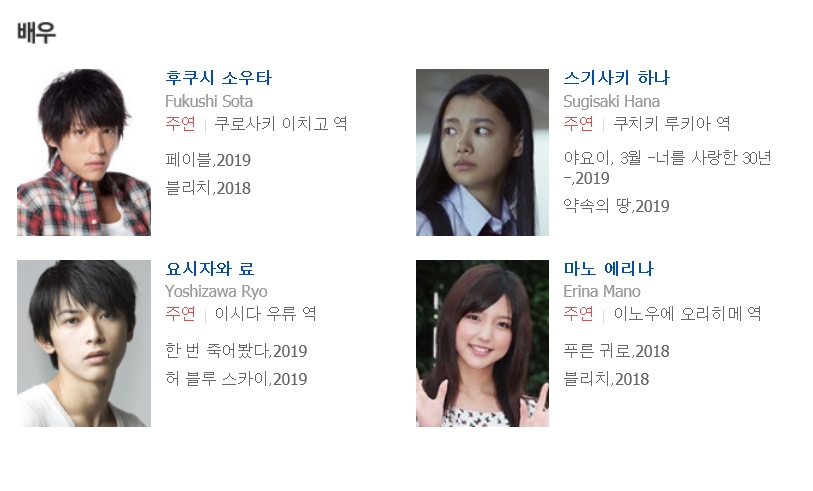
Task: Tap Yoshizawa Ryo's profile photo
Action: (x=83, y=343)
